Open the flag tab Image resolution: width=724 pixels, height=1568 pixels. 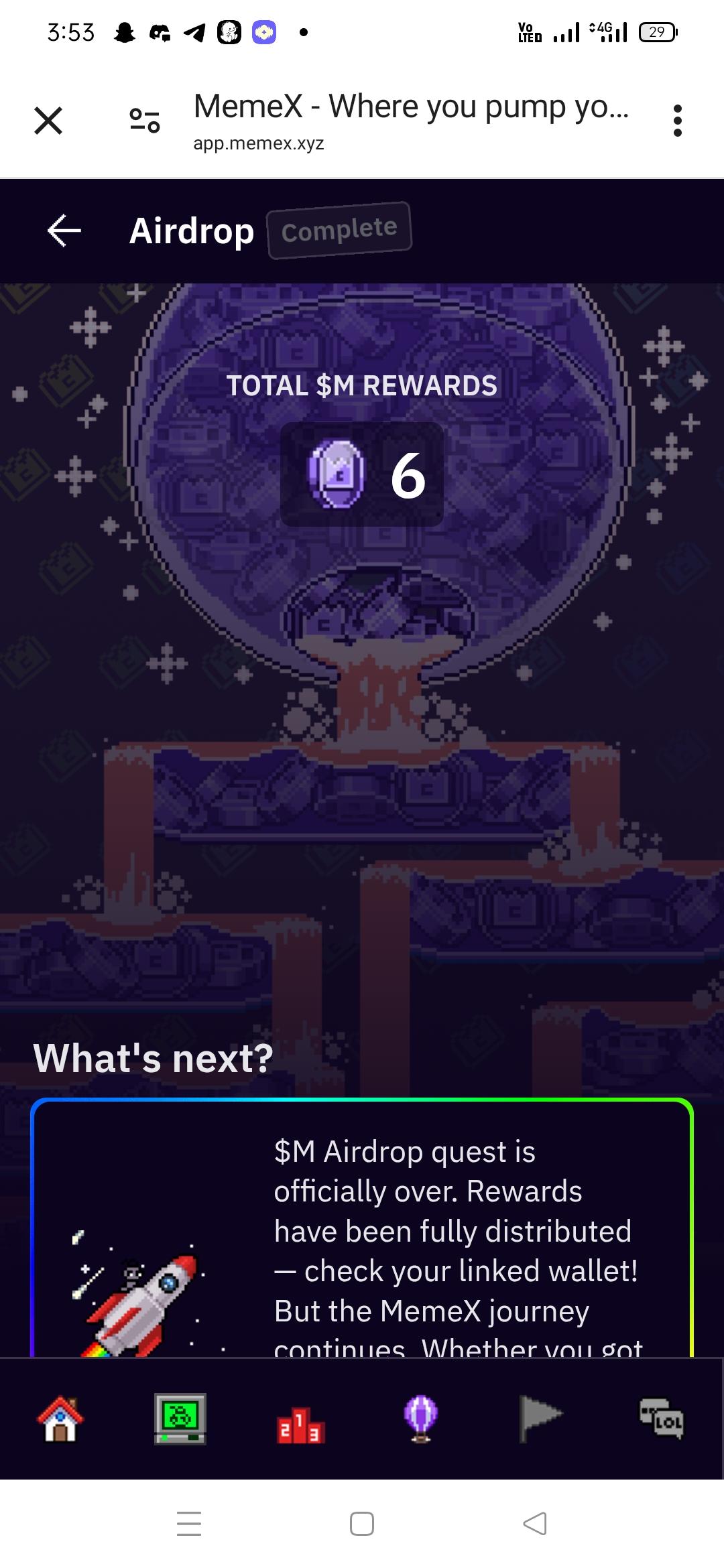click(x=540, y=1419)
